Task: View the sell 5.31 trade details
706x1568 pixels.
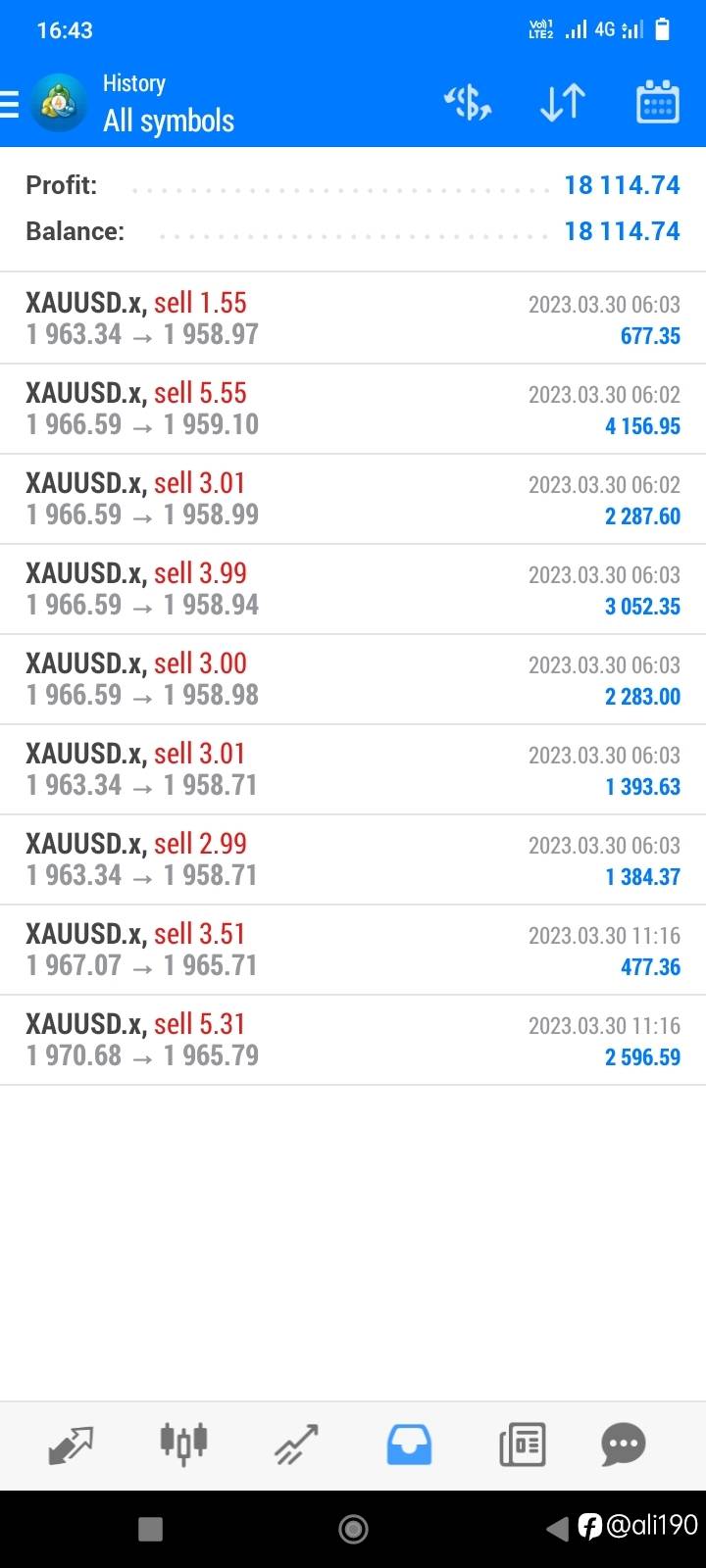Action: point(353,1040)
